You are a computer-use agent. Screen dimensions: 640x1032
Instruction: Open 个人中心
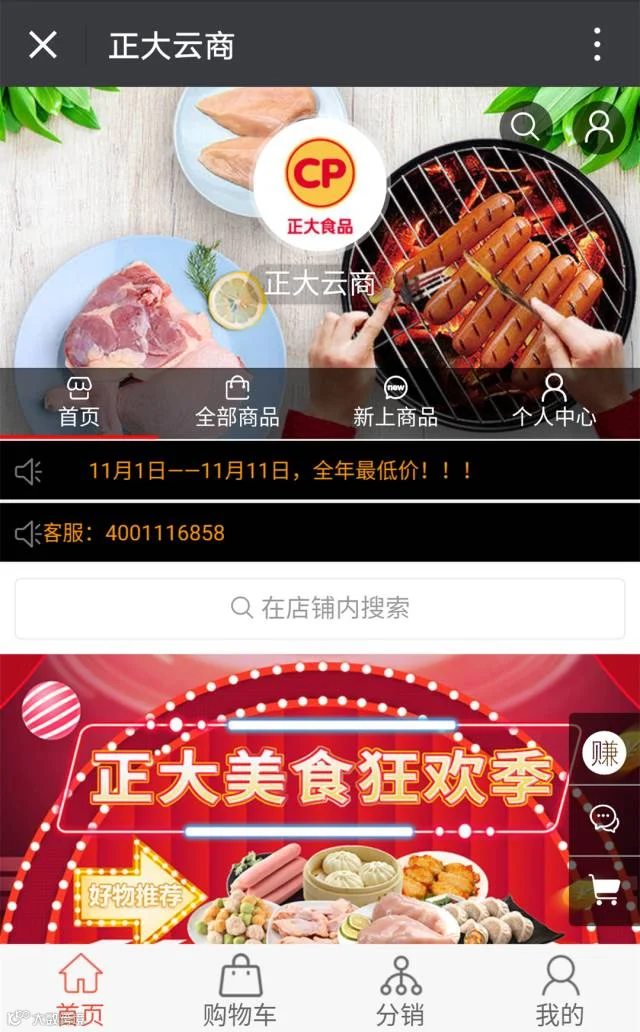(x=554, y=401)
